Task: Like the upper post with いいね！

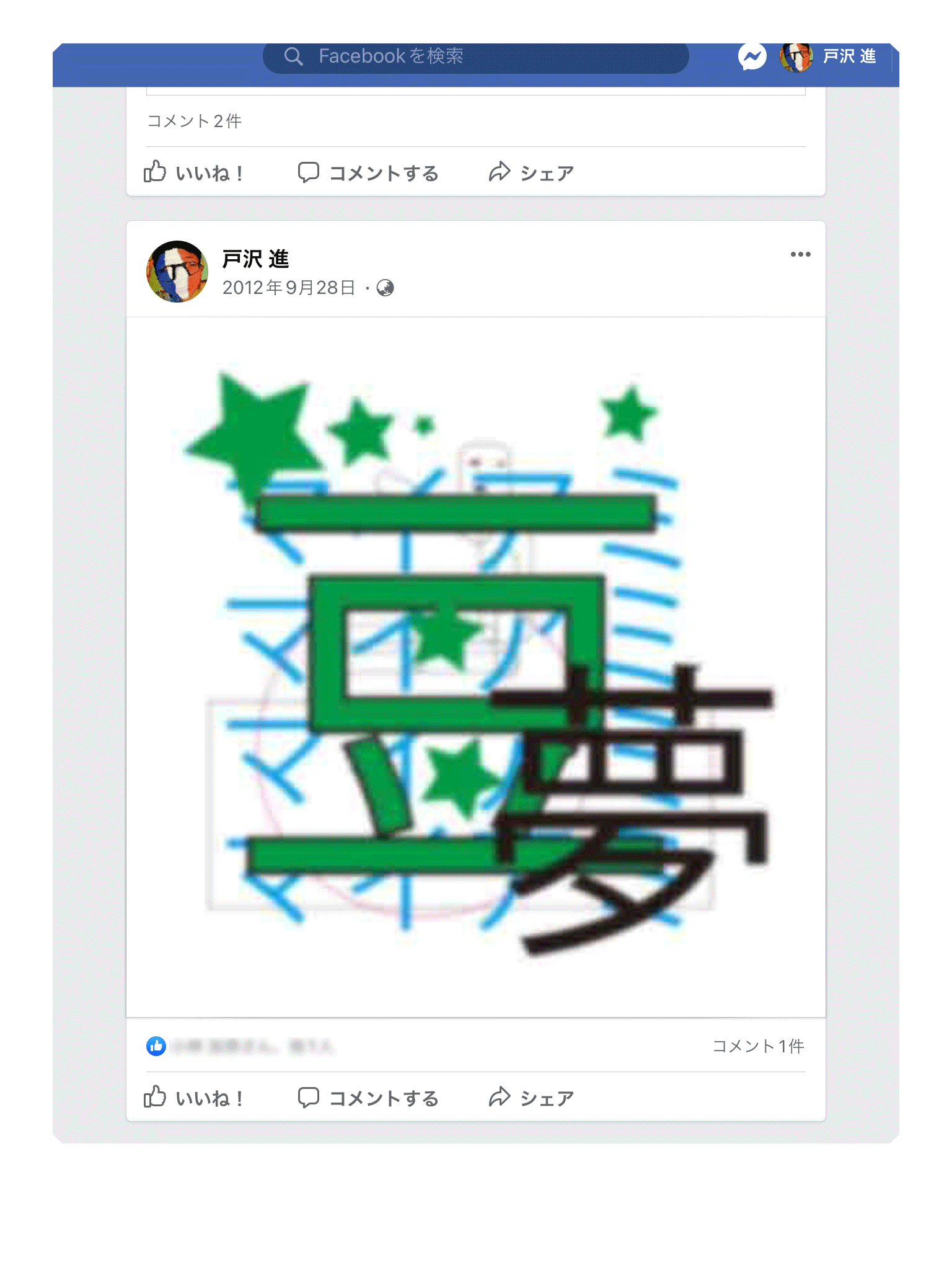Action: (x=193, y=173)
